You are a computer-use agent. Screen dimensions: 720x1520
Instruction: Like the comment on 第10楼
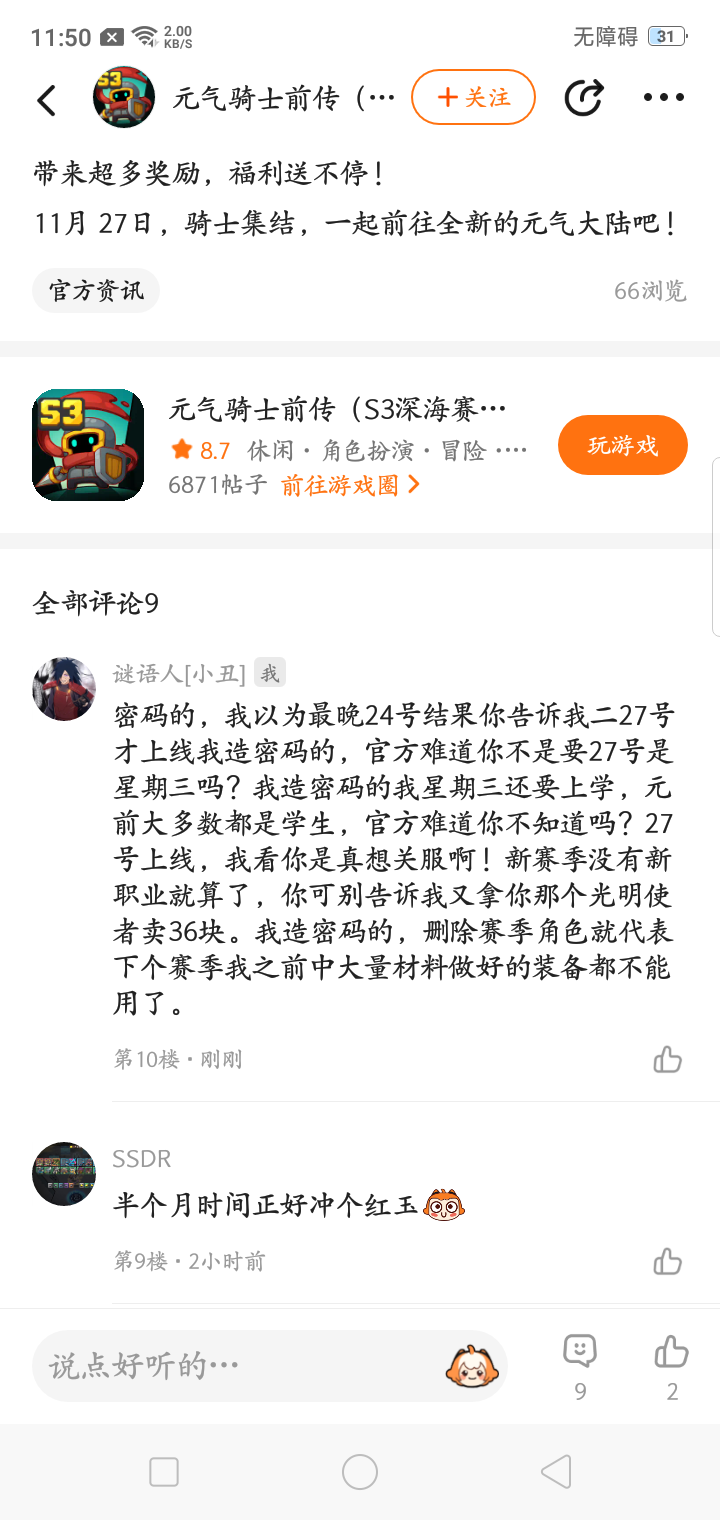[667, 1059]
